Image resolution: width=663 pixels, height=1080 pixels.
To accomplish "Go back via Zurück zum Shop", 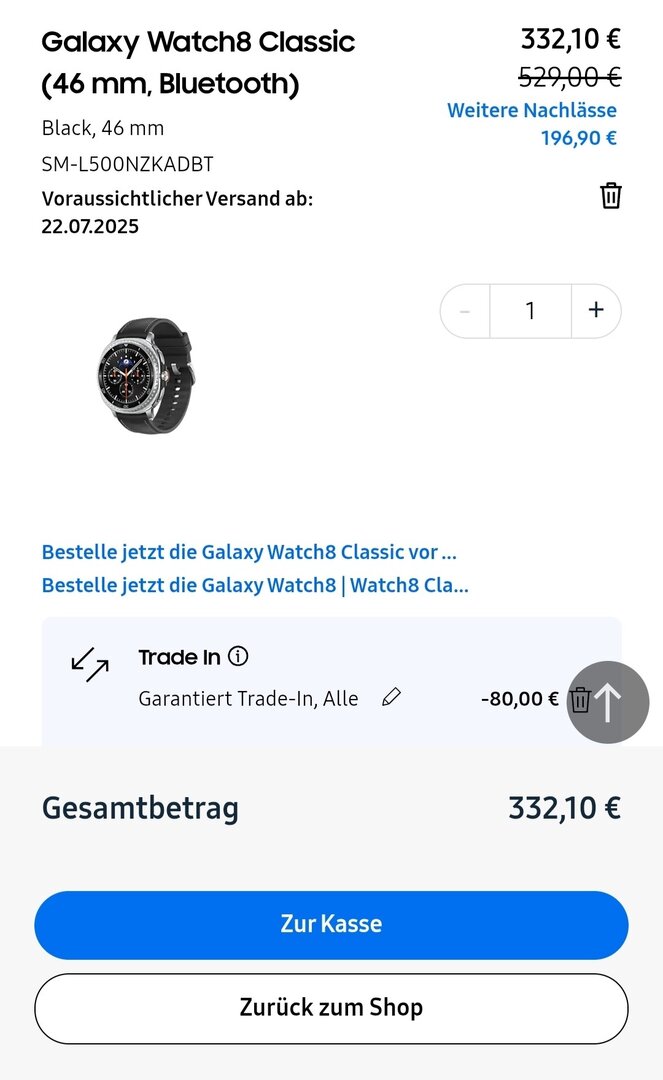I will pyautogui.click(x=331, y=1008).
